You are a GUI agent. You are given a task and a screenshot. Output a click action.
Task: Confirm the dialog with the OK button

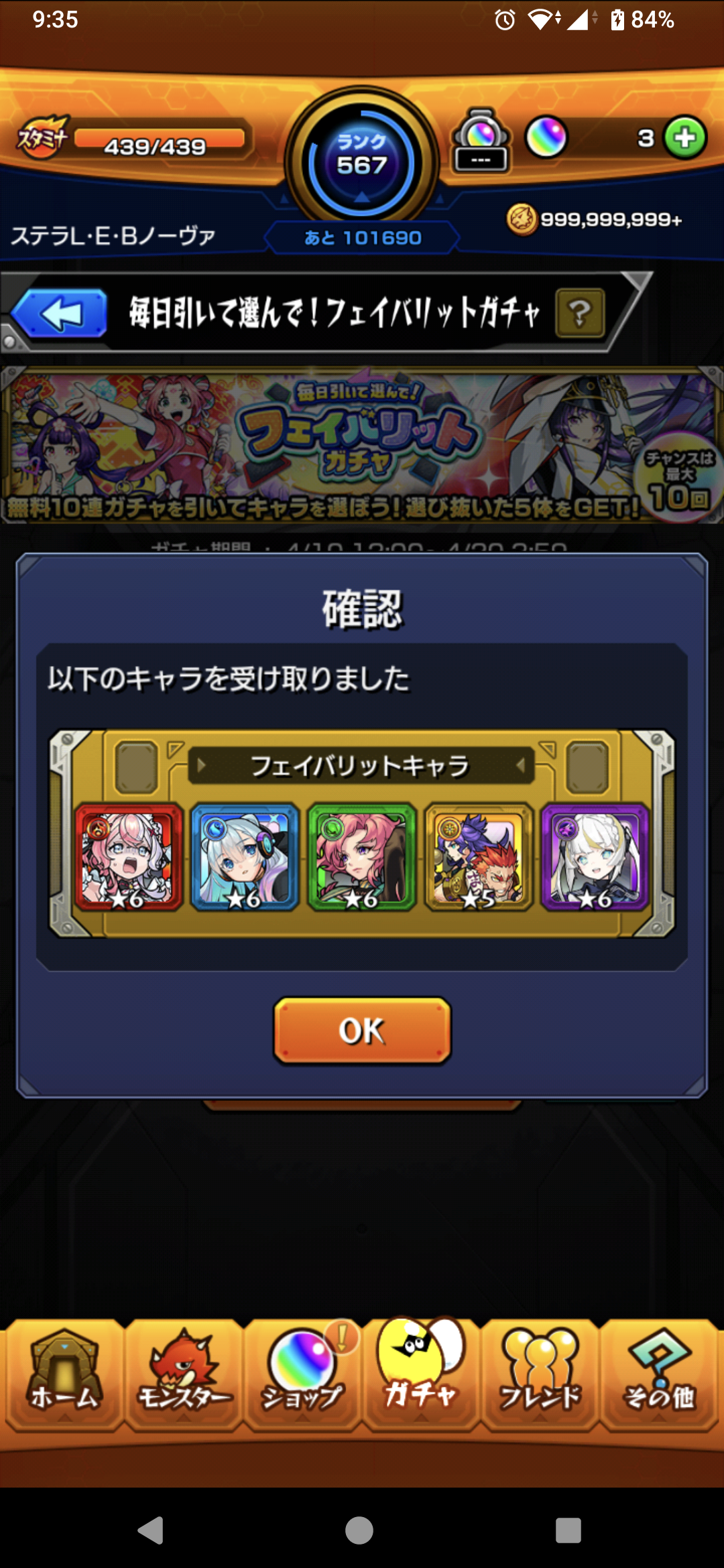pos(362,1030)
